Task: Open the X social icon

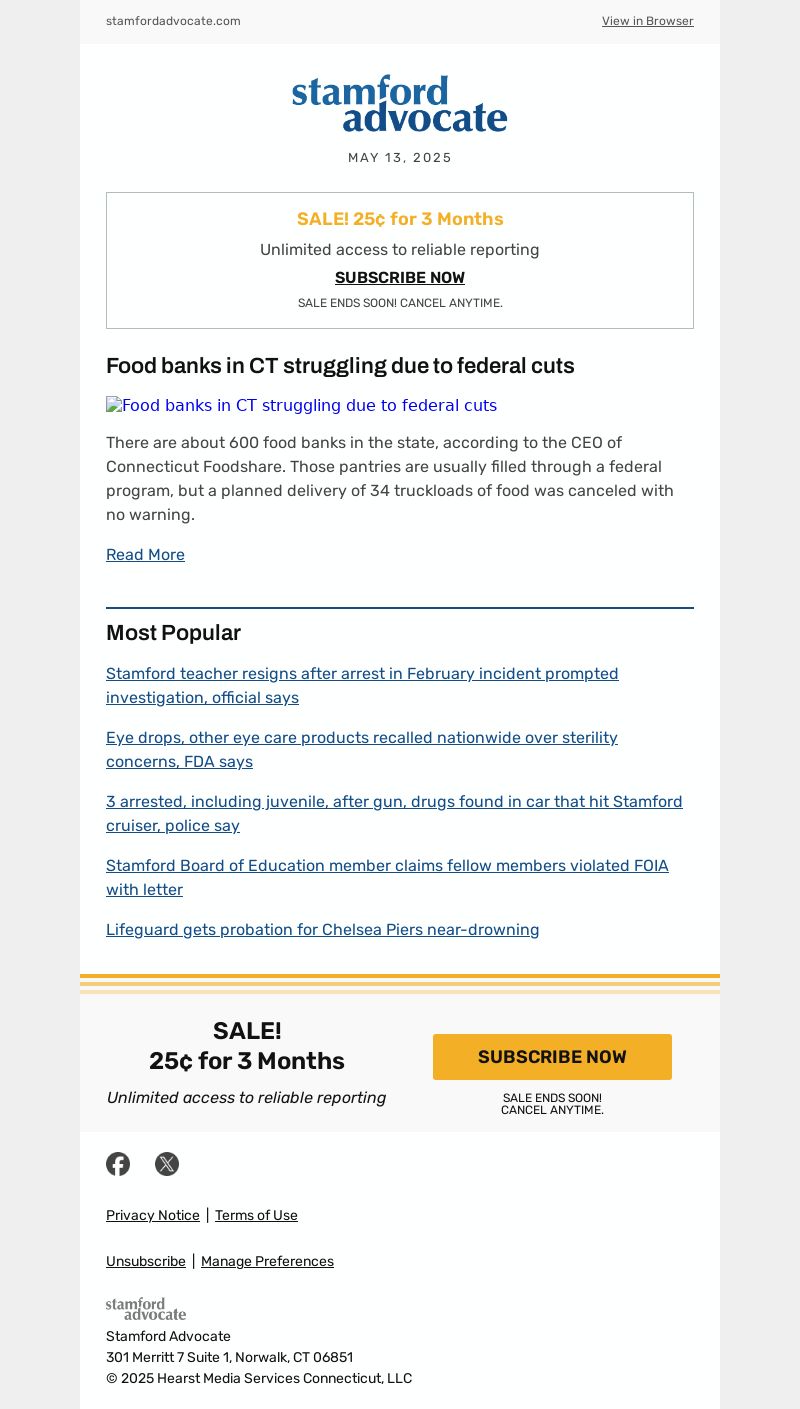Action: click(167, 1164)
